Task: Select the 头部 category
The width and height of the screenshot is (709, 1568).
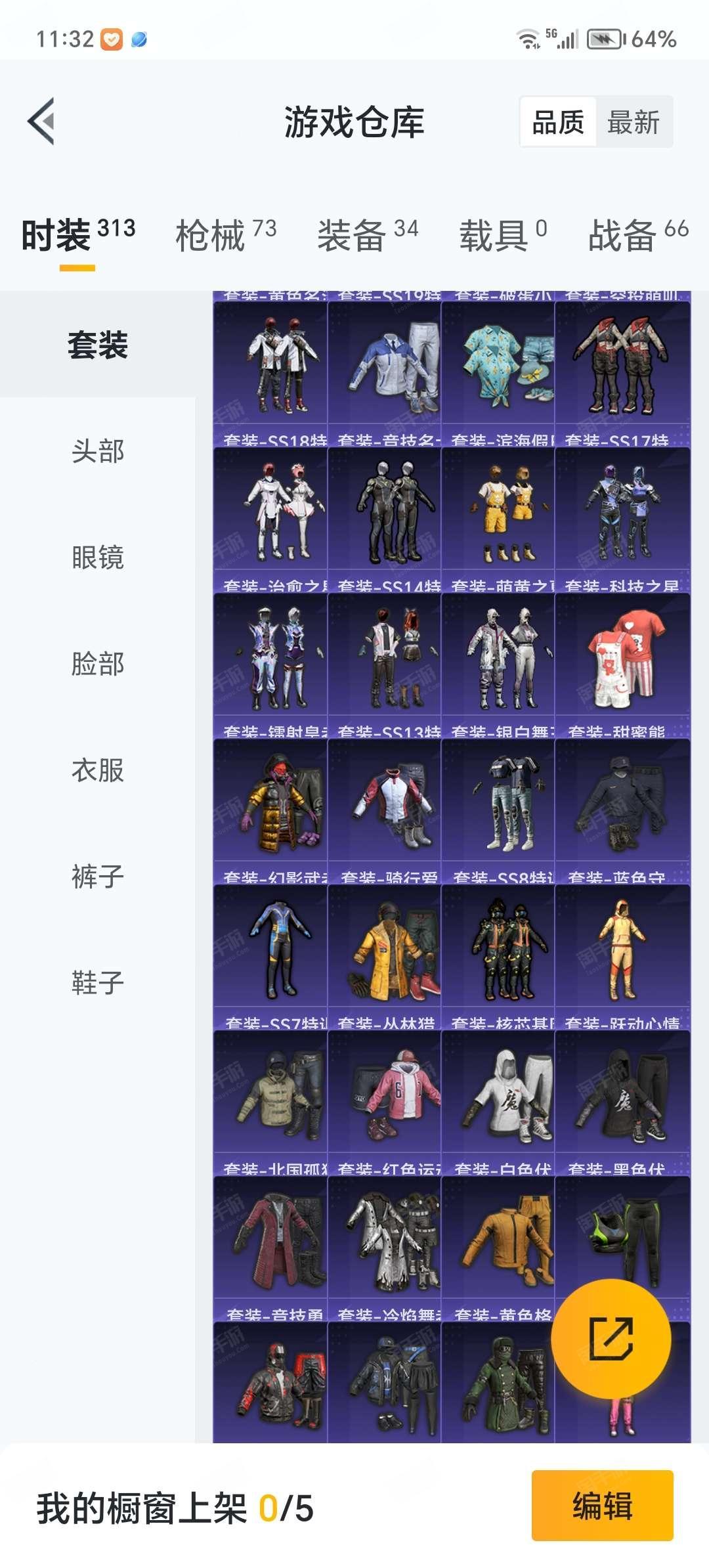Action: (98, 451)
